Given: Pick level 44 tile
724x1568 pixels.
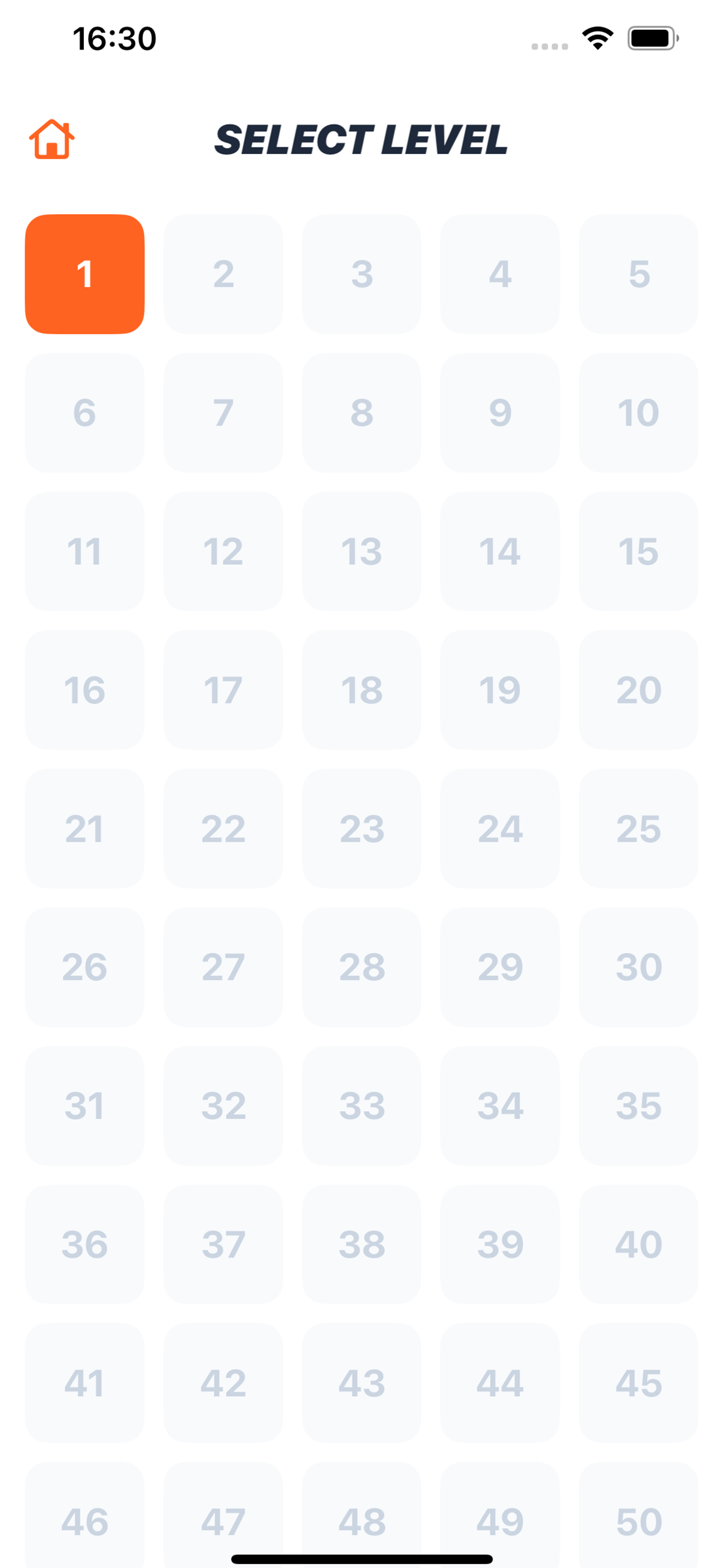Looking at the screenshot, I should coord(500,1383).
